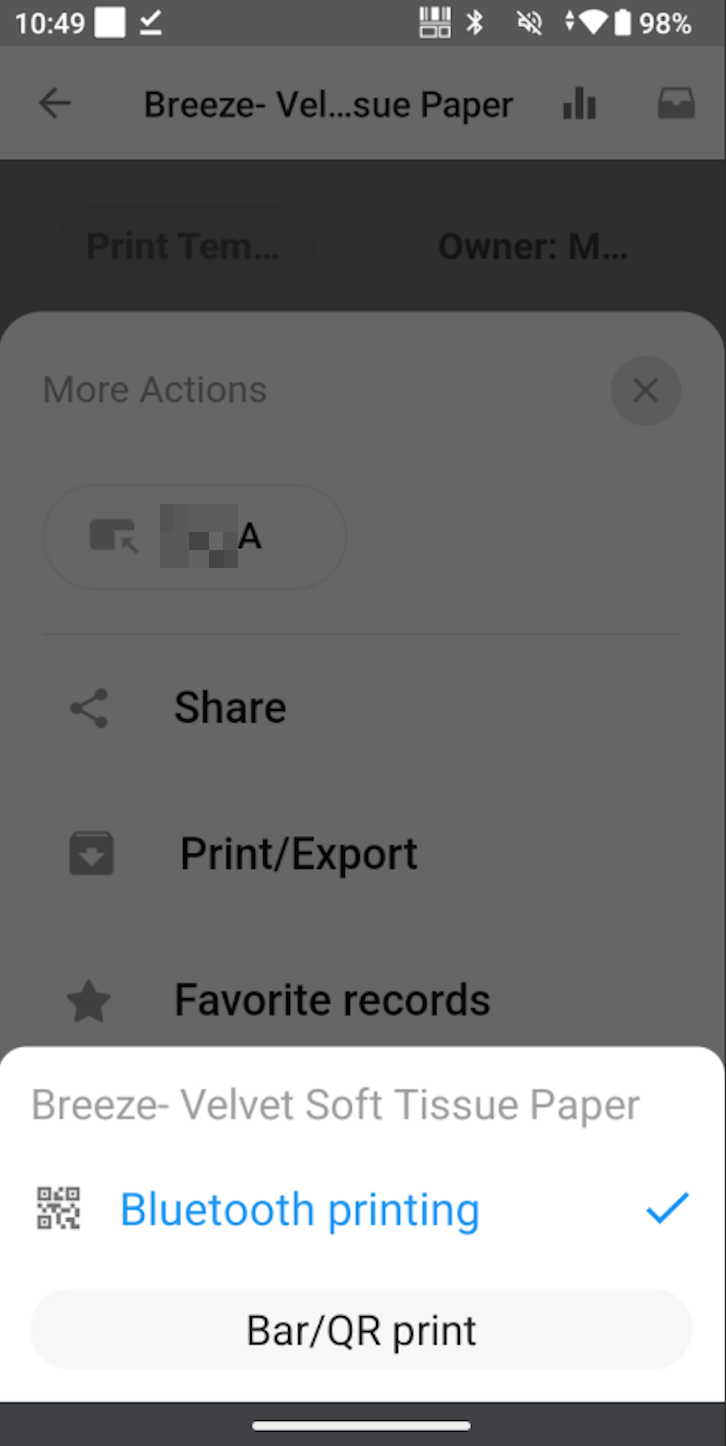
Task: Tap the Bar/QR print button
Action: [x=361, y=1330]
